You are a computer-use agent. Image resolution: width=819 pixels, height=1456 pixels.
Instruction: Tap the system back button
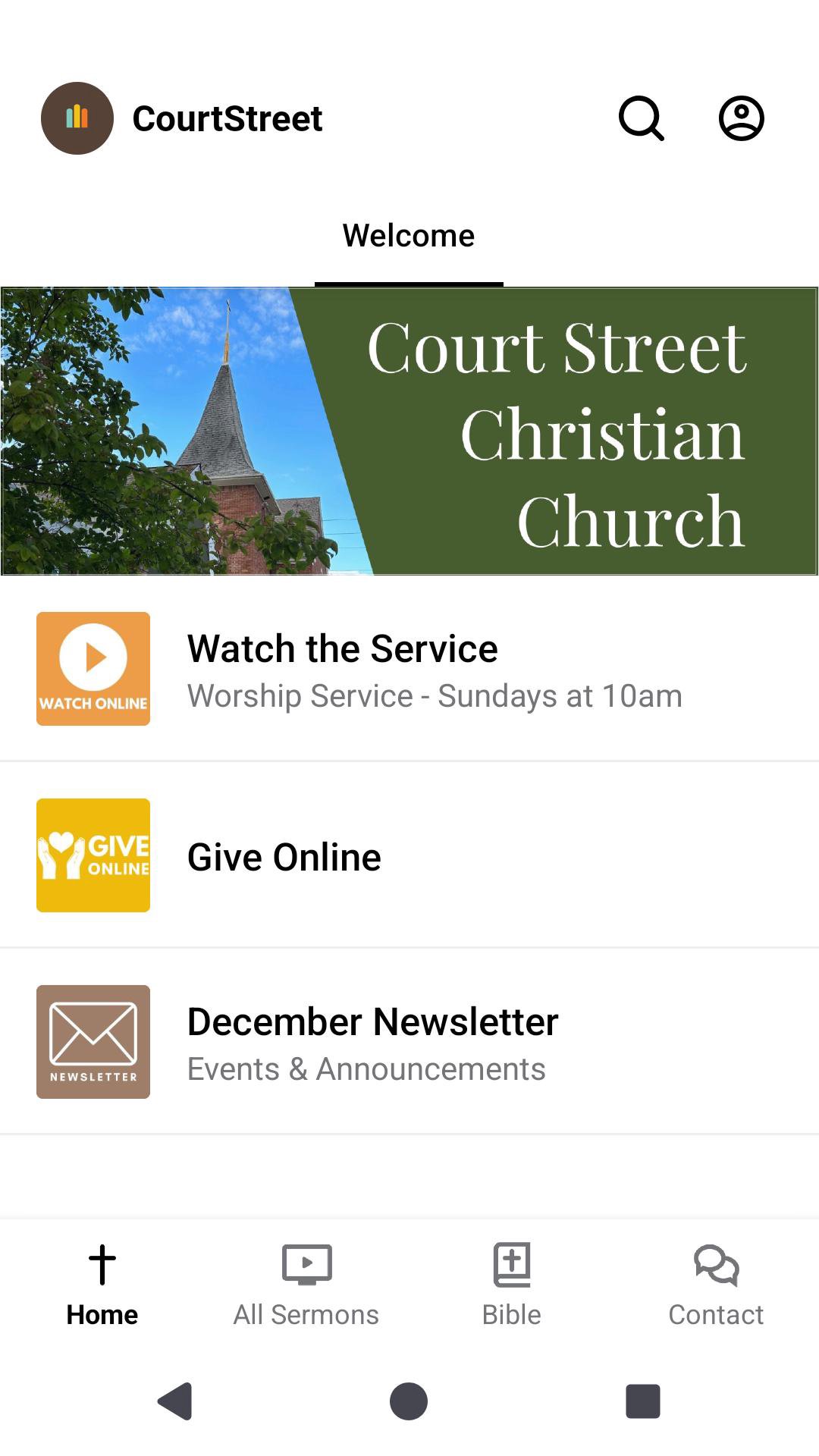coord(175,1401)
